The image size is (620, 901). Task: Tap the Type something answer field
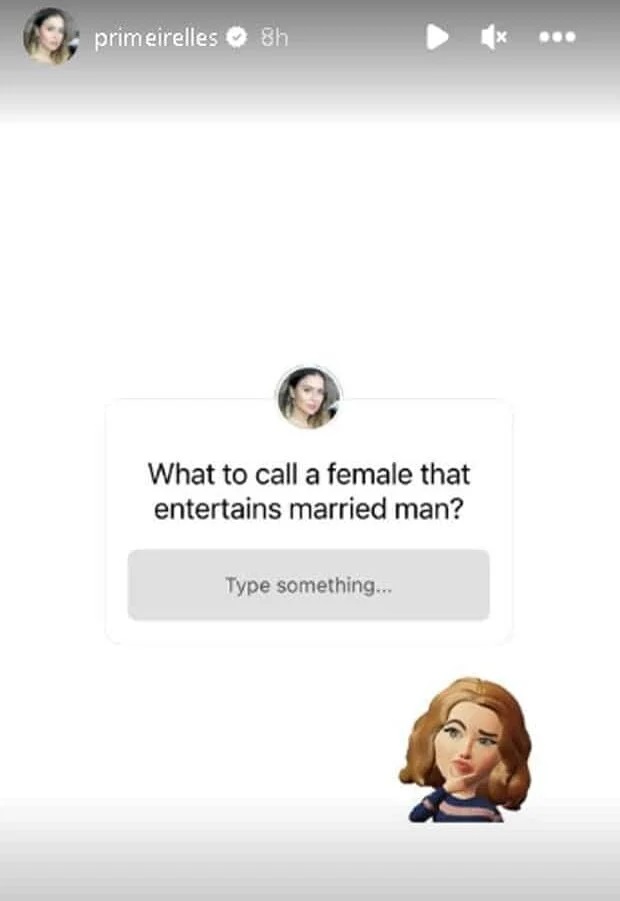(x=308, y=585)
